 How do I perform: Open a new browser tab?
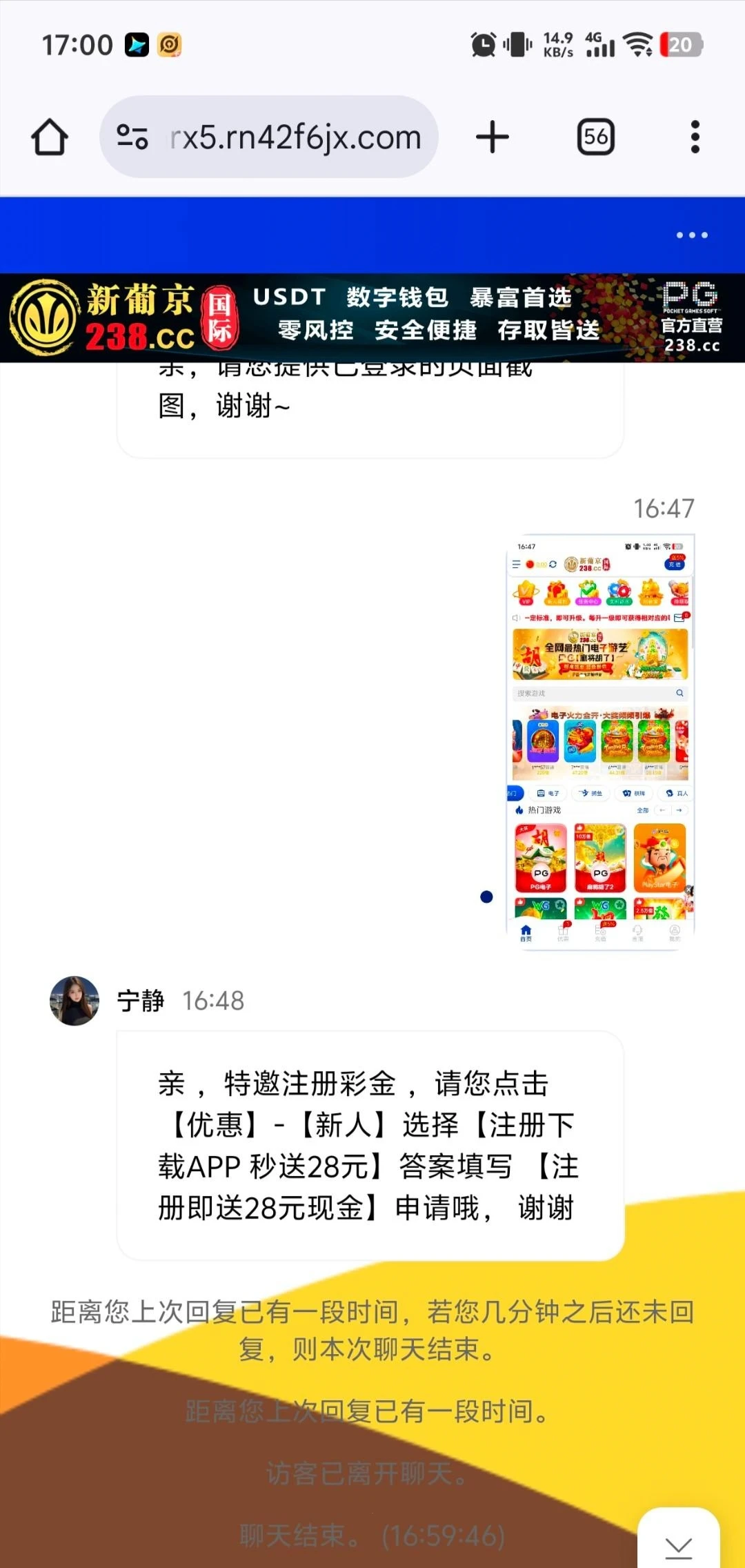(493, 137)
